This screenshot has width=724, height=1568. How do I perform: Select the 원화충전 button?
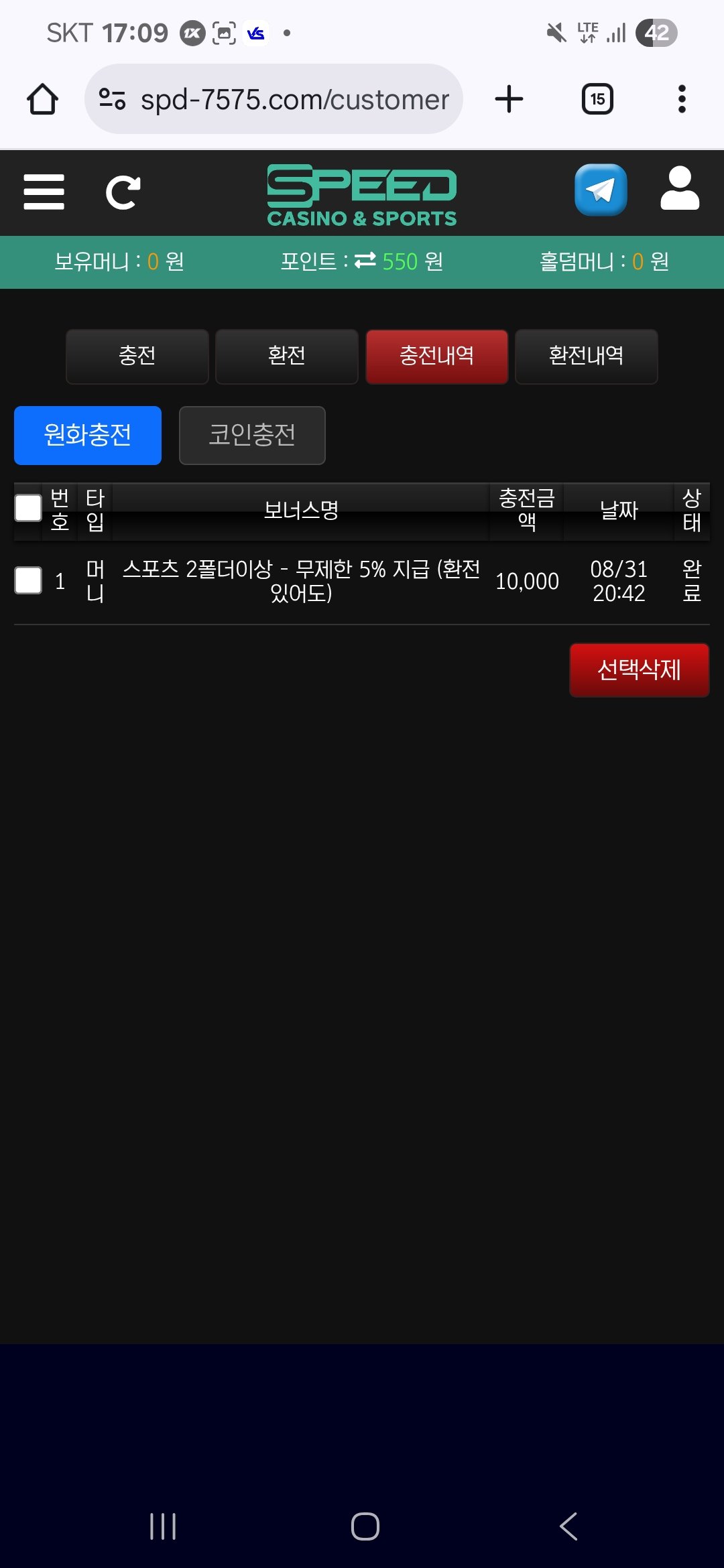(88, 436)
